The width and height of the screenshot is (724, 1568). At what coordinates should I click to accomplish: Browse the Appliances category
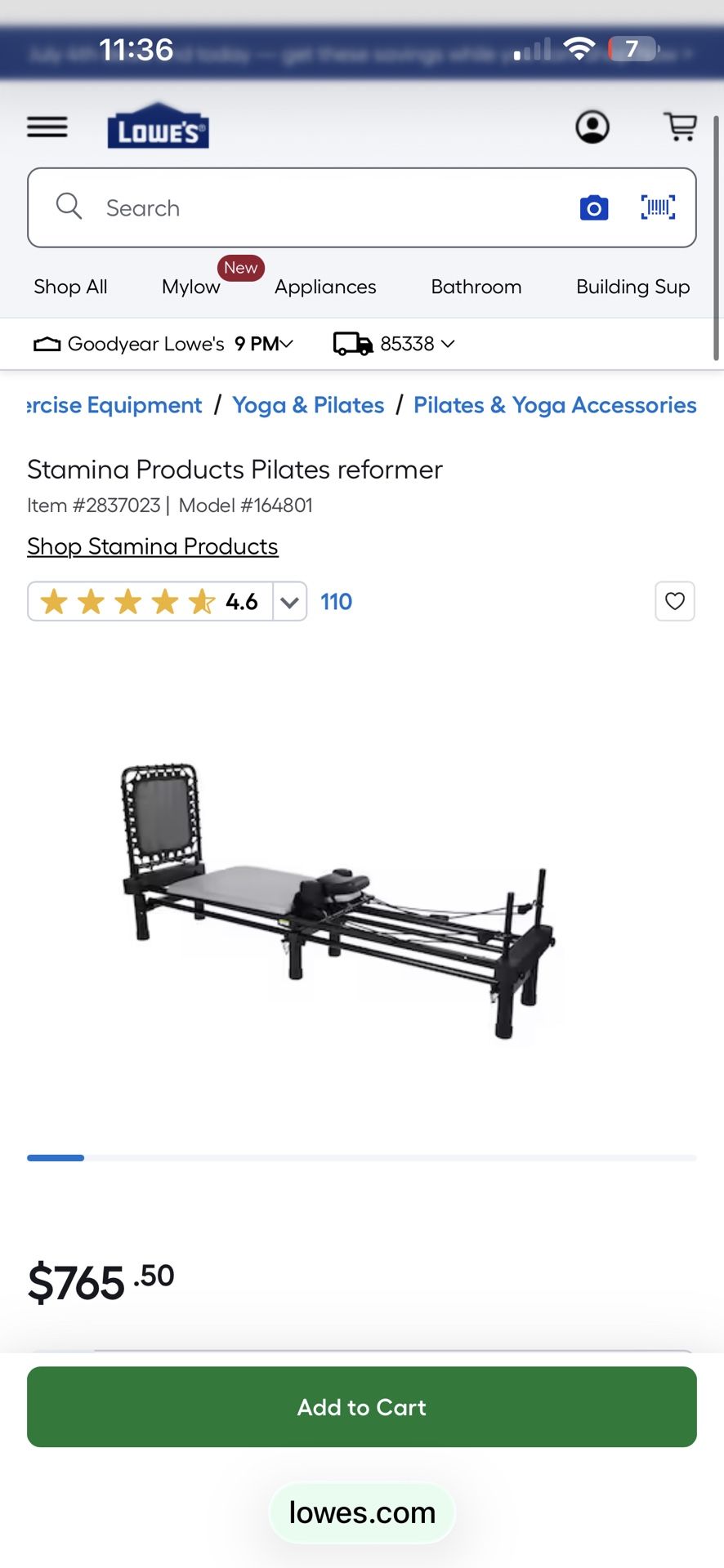point(325,287)
